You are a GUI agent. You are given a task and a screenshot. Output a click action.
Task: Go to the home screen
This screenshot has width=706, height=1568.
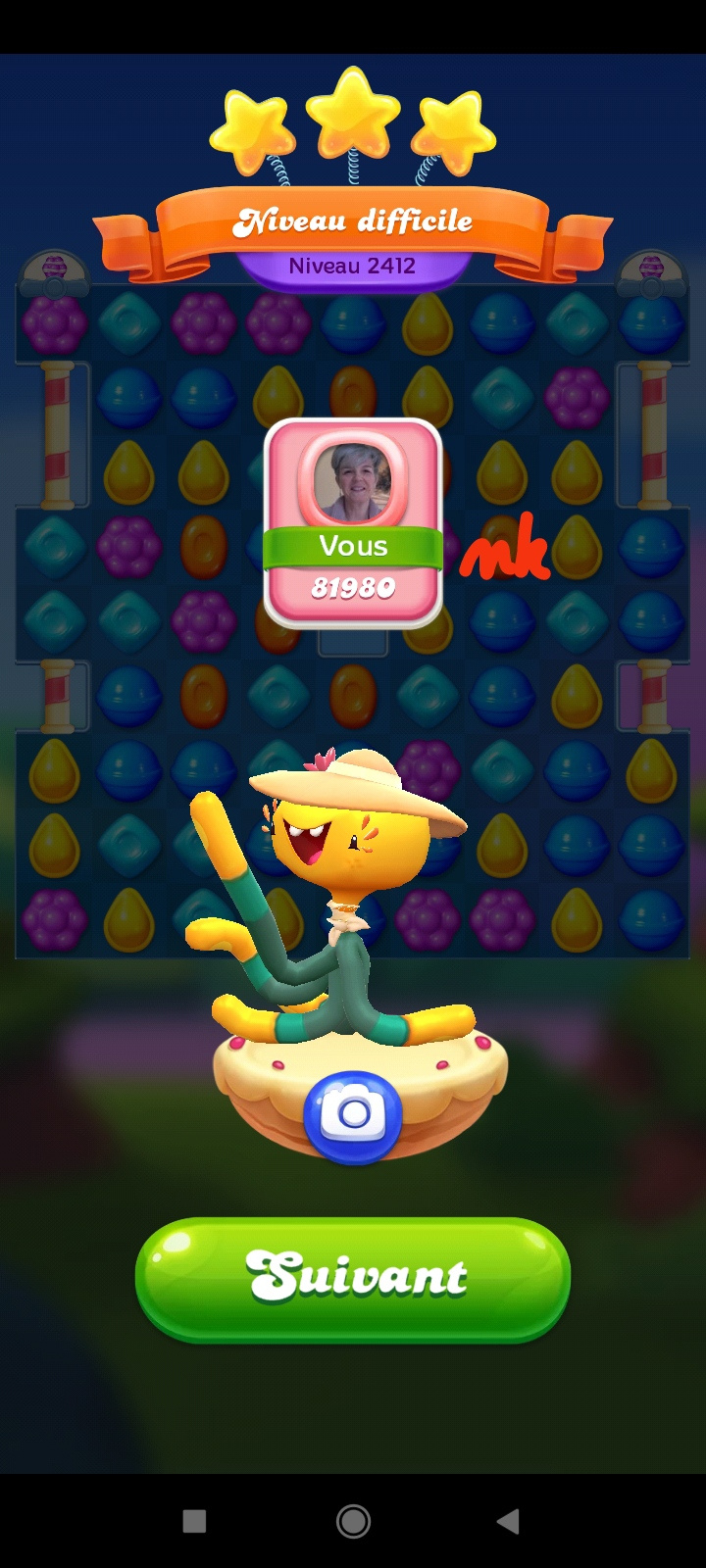(353, 1521)
